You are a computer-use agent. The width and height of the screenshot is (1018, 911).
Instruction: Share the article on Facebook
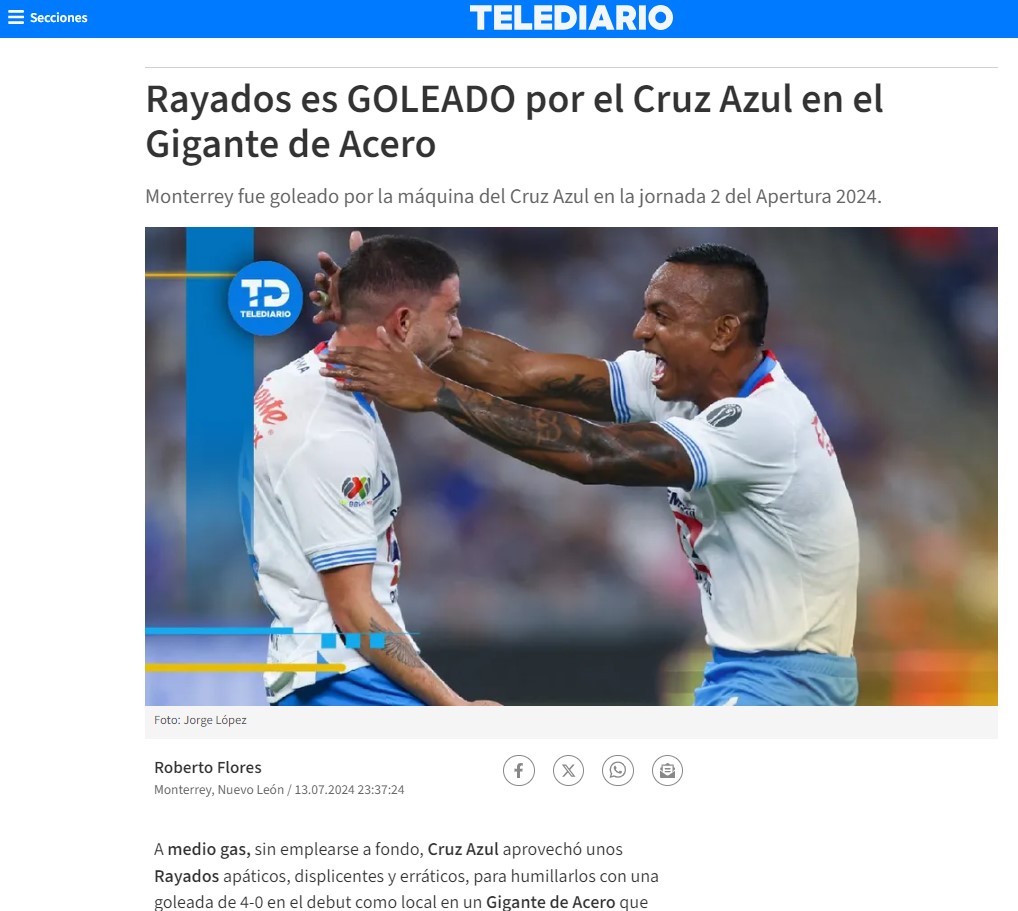[x=518, y=770]
